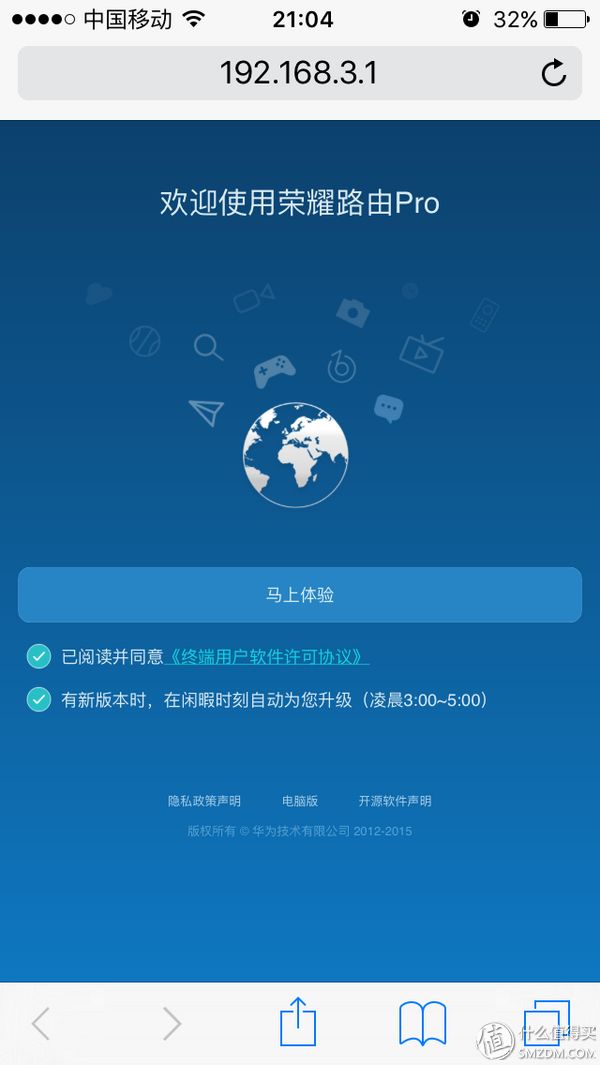The width and height of the screenshot is (600, 1065).
Task: Uncheck the 已阅读并同意 agreement checkbox
Action: (38, 657)
